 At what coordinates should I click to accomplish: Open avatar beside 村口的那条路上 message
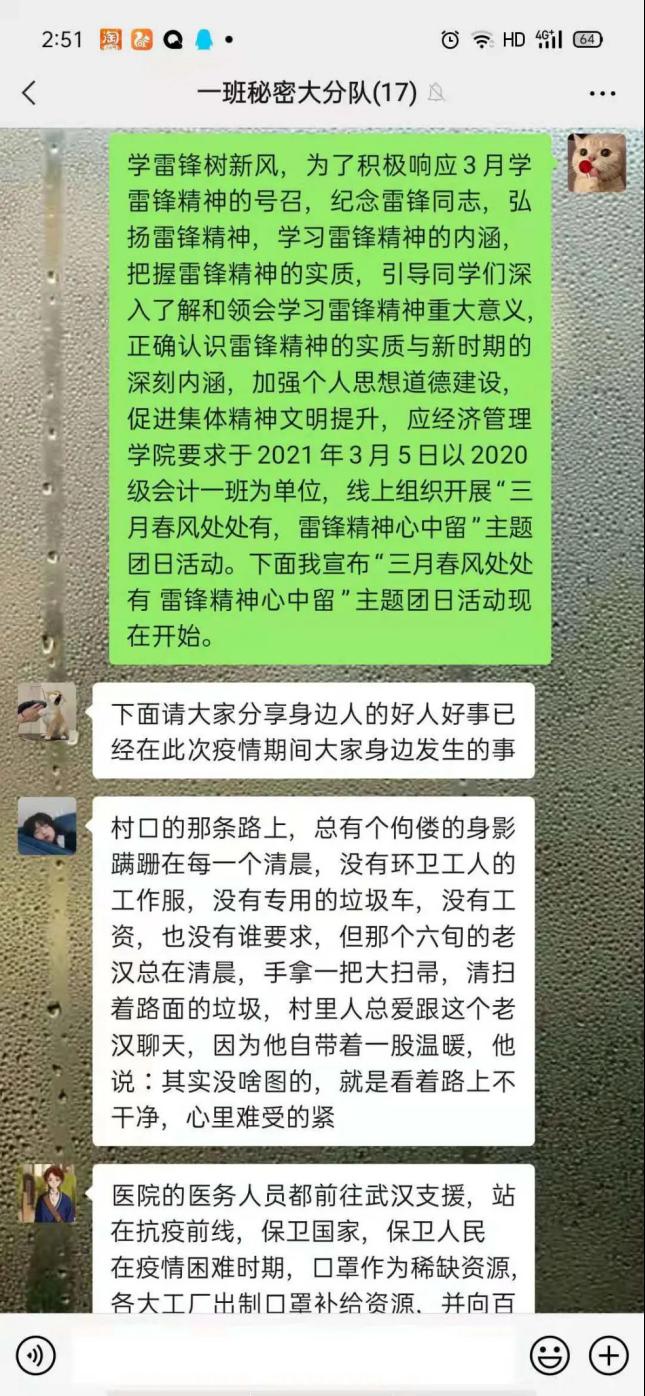[x=47, y=826]
